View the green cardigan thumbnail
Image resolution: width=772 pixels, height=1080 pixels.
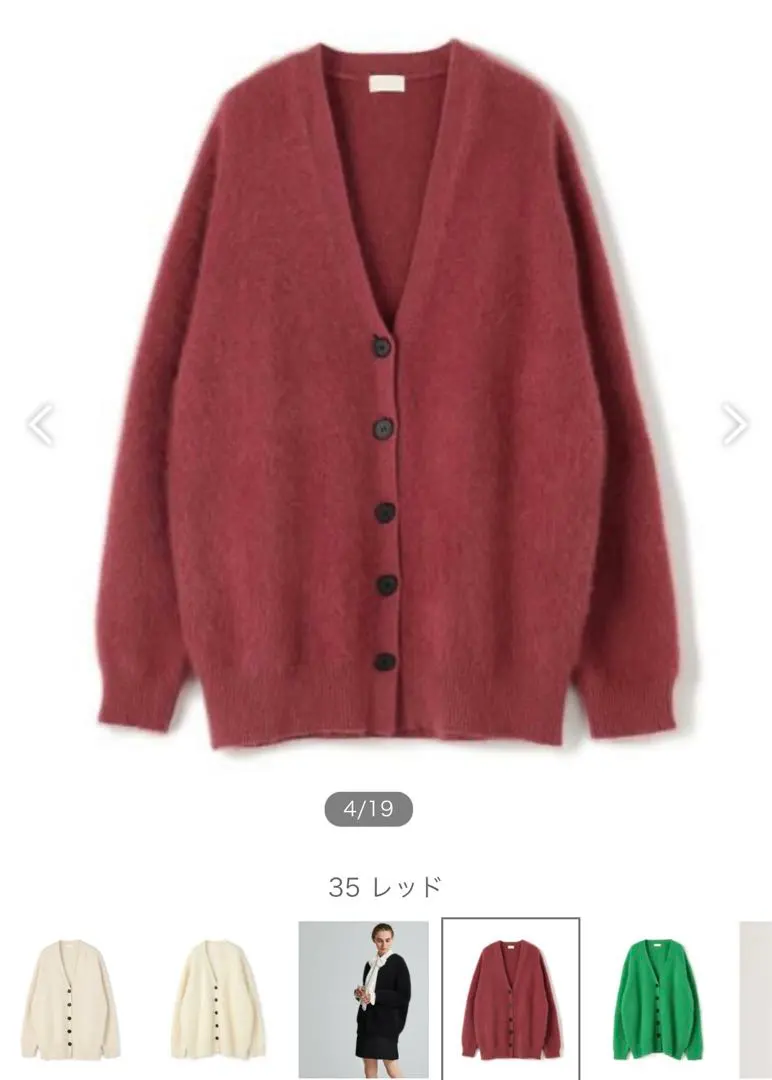[657, 999]
